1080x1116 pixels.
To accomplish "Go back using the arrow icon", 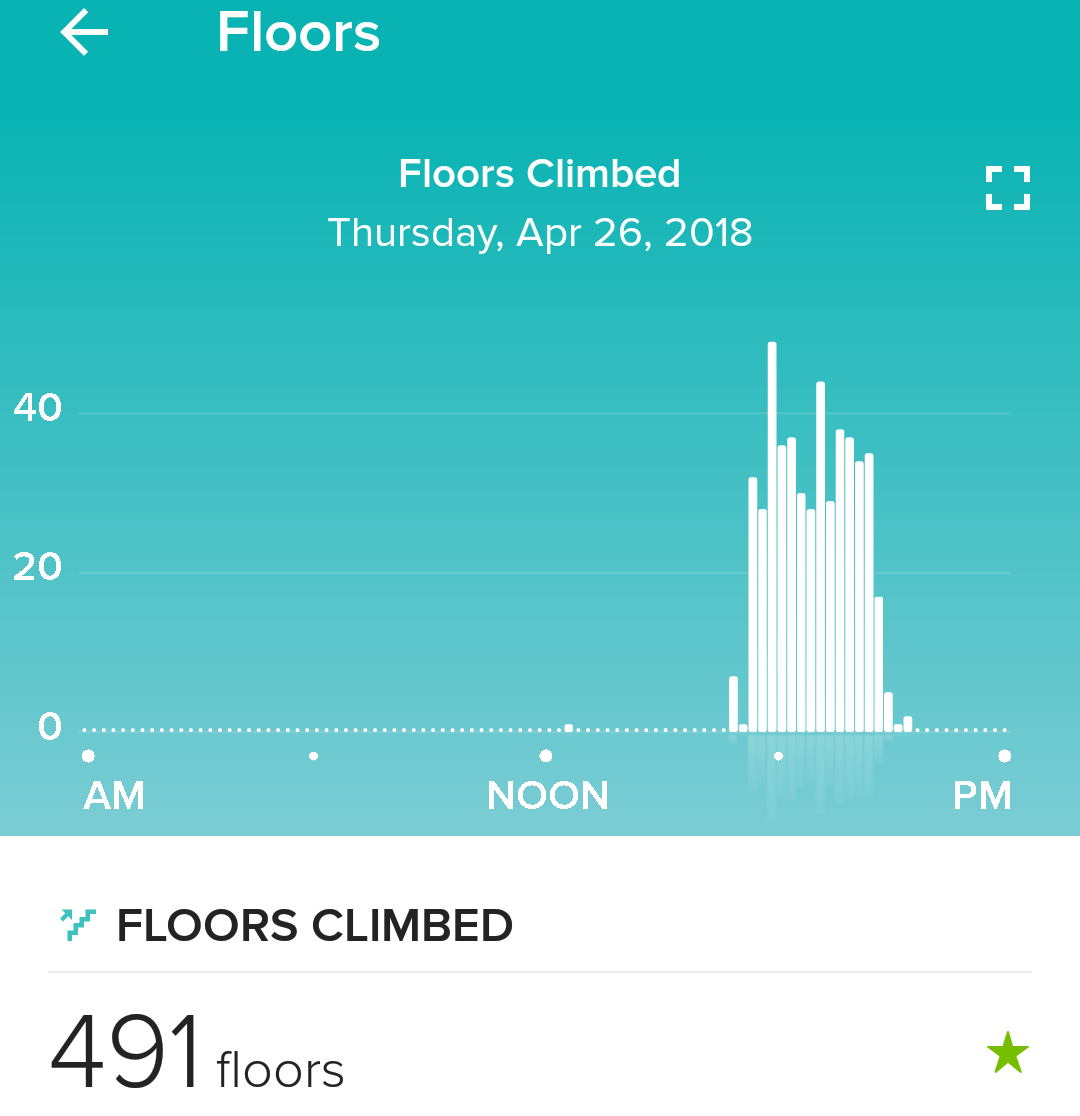I will click(84, 33).
